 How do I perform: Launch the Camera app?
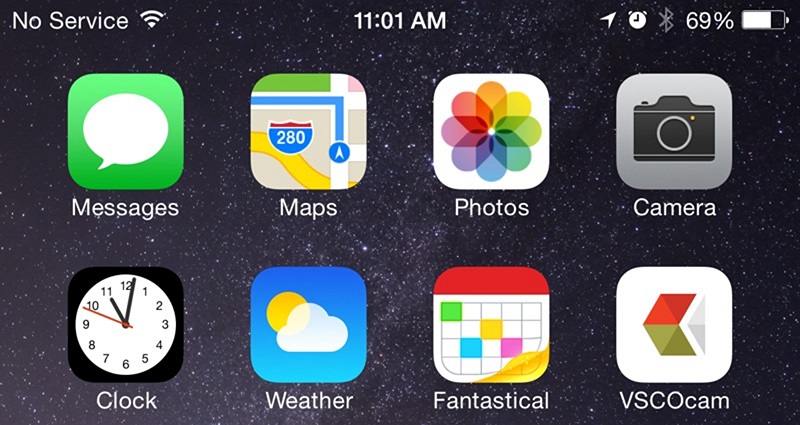pyautogui.click(x=674, y=132)
